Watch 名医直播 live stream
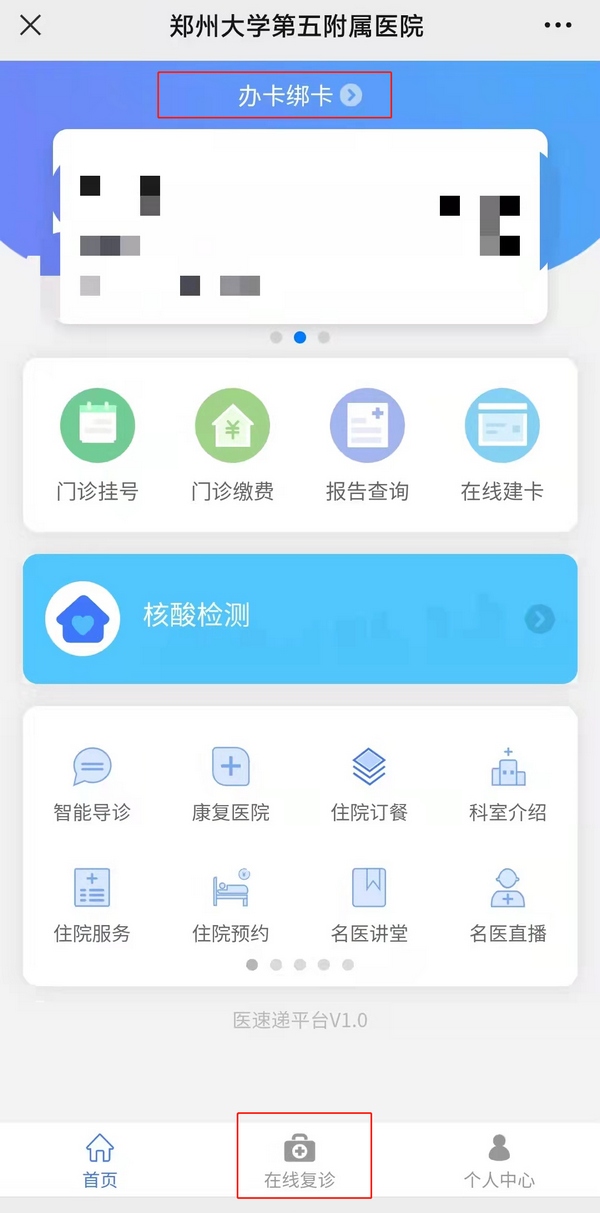600x1213 pixels. 508,904
